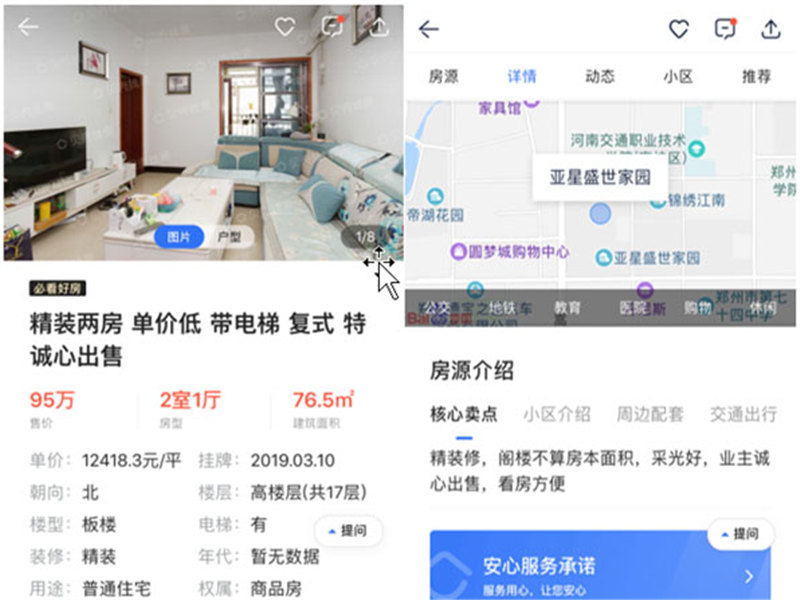Open messages icon in the white header
Image resolution: width=800 pixels, height=600 pixels.
(x=724, y=29)
